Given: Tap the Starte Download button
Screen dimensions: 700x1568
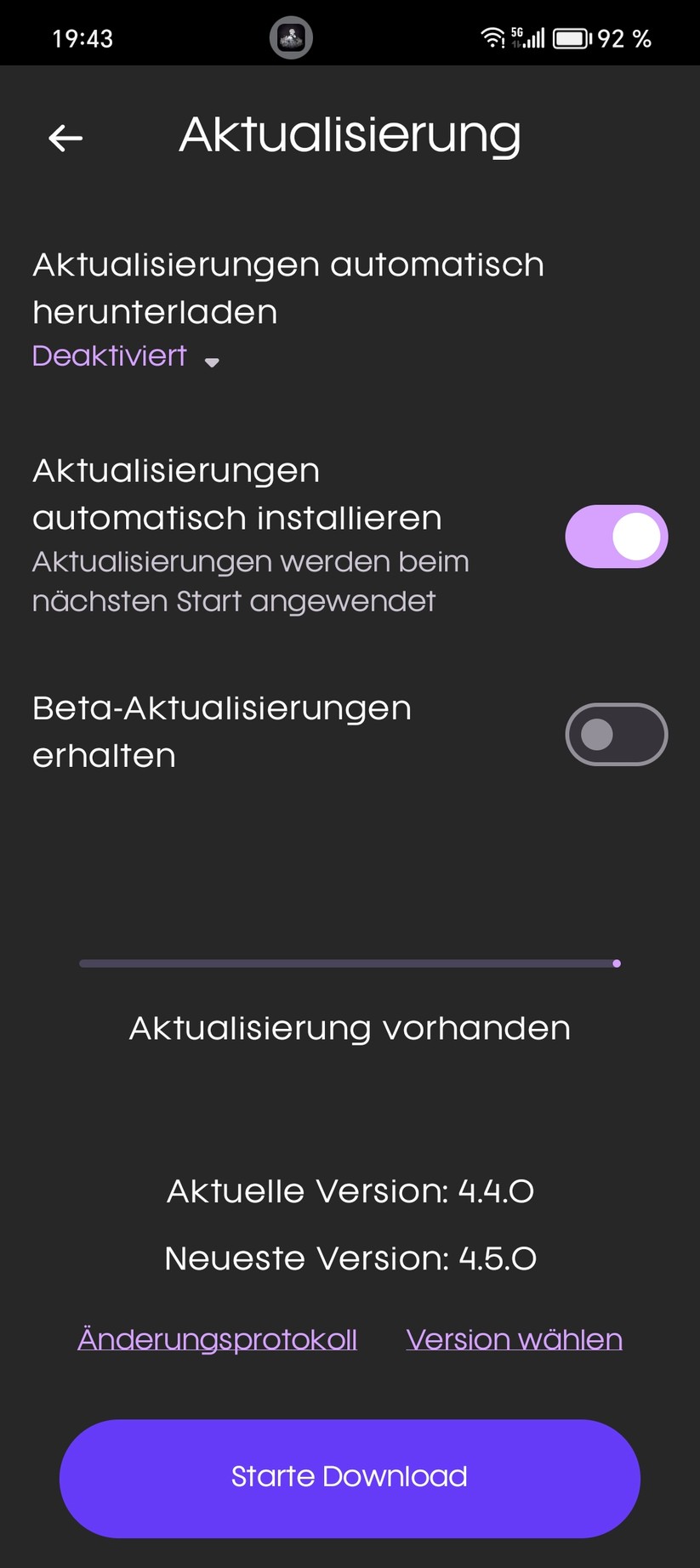Looking at the screenshot, I should click(x=350, y=1478).
